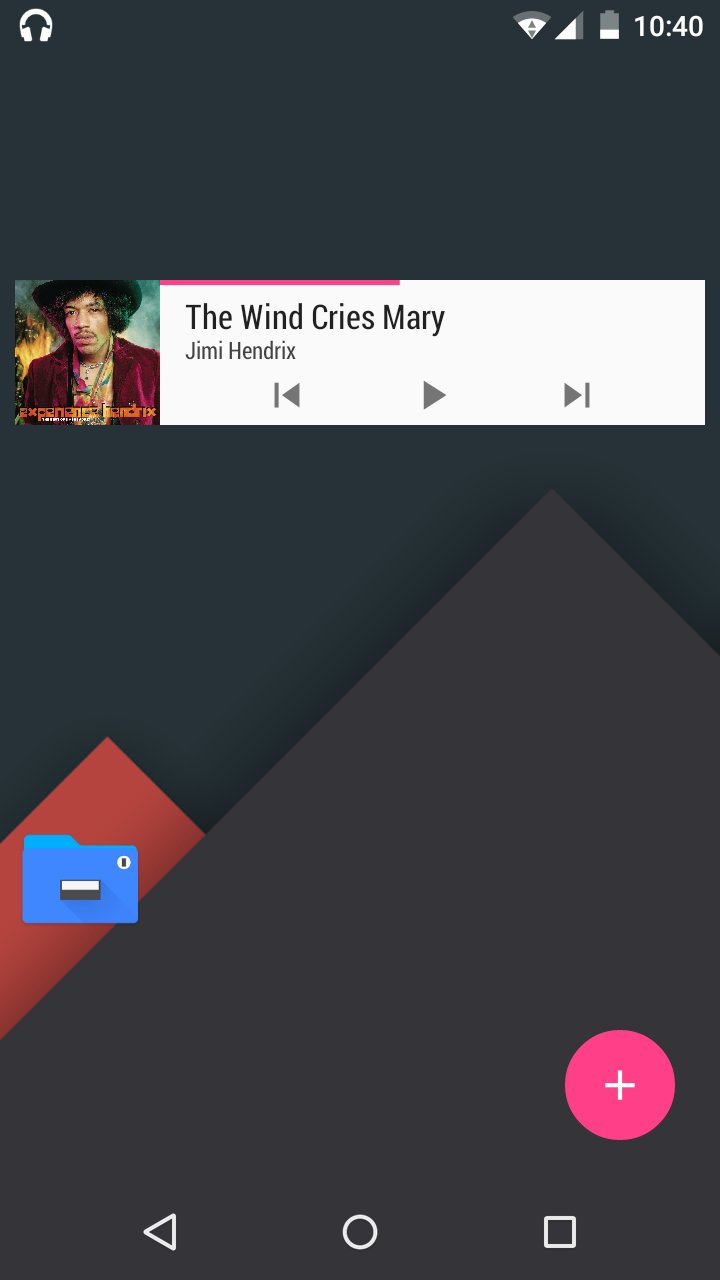Tap the cellular signal icon
The width and height of the screenshot is (720, 1280).
tap(570, 26)
